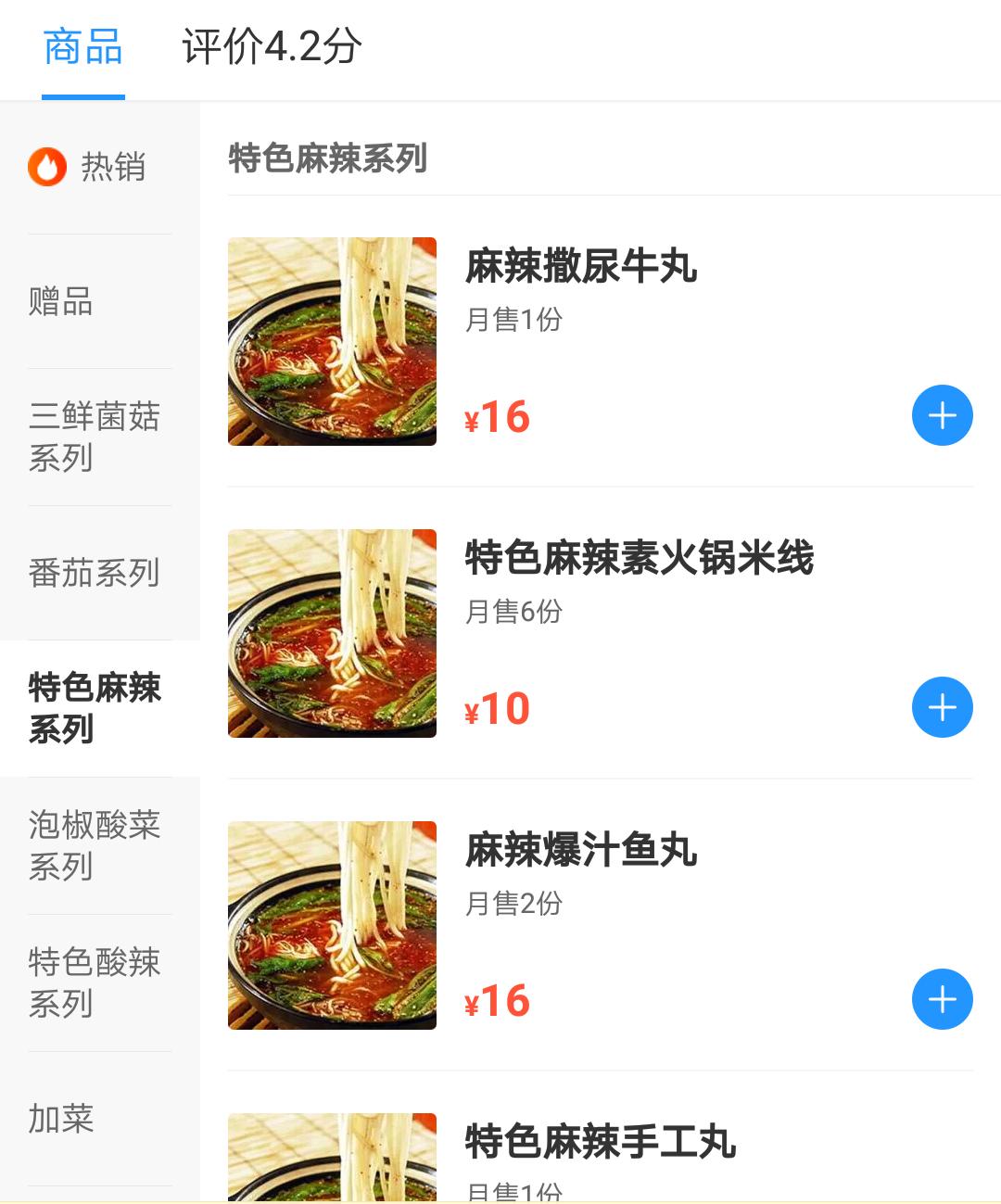Open the 番茄系列 category
1001x1204 pixels.
(x=93, y=574)
